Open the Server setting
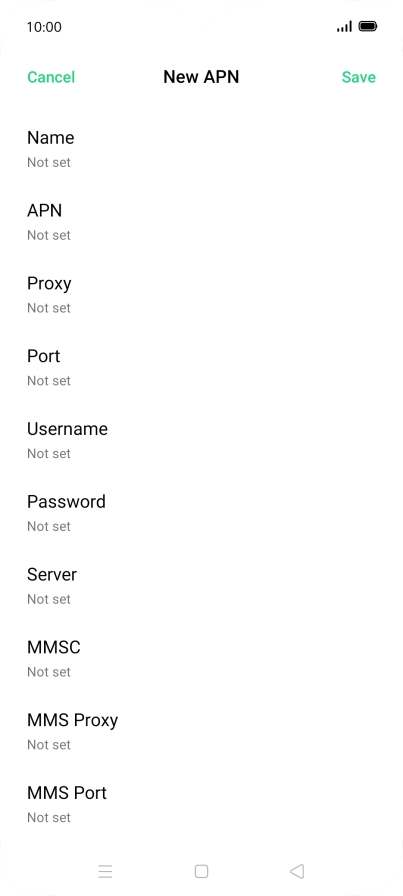403x896 pixels. pos(201,586)
